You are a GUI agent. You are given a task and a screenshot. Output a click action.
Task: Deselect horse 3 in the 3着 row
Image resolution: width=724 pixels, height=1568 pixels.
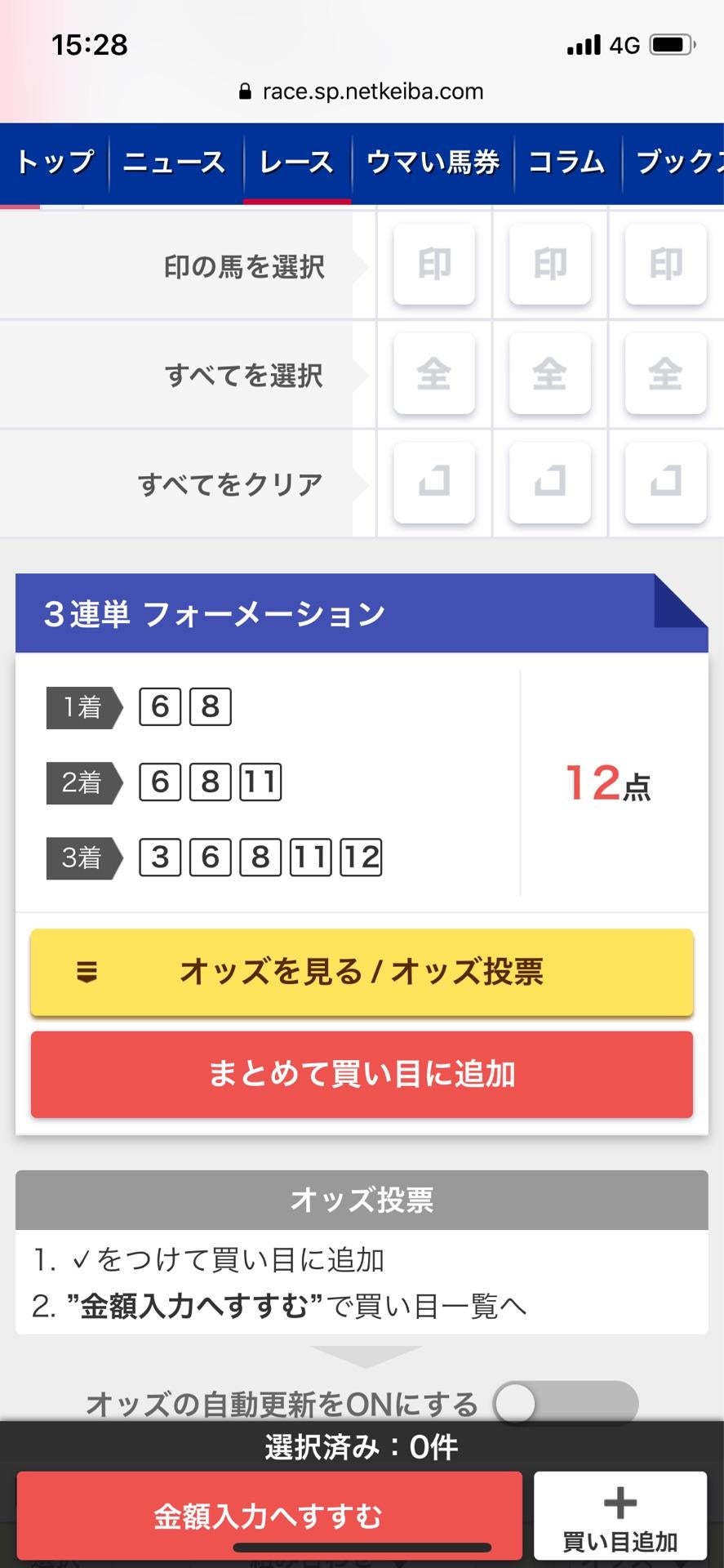tap(160, 857)
